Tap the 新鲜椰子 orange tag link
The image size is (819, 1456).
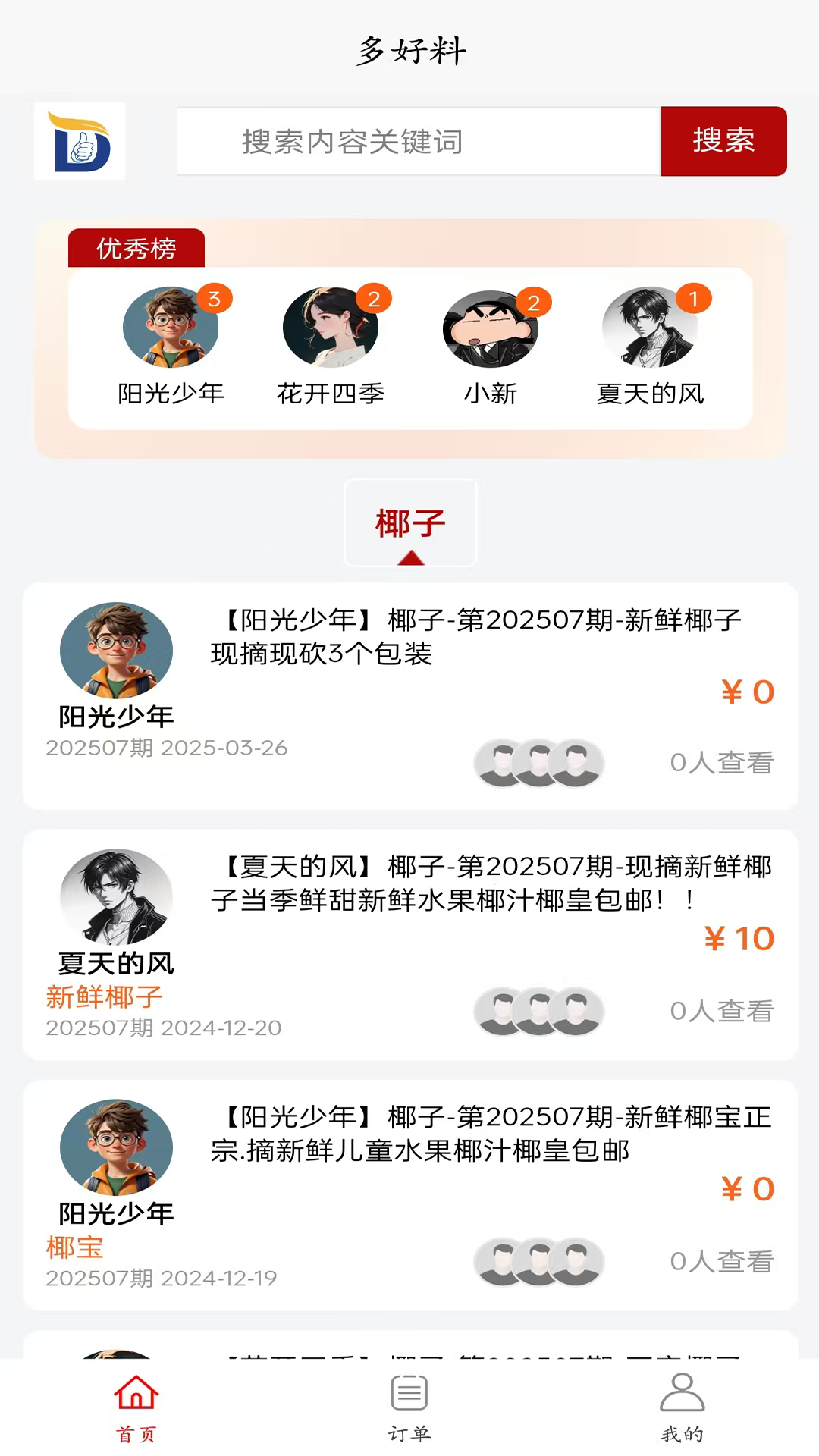click(104, 998)
